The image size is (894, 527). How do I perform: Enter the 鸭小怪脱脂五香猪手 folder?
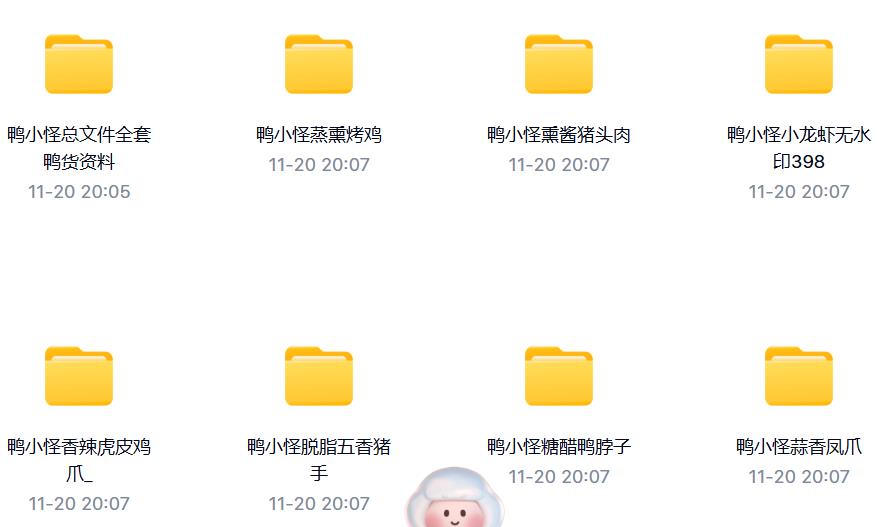click(x=319, y=377)
